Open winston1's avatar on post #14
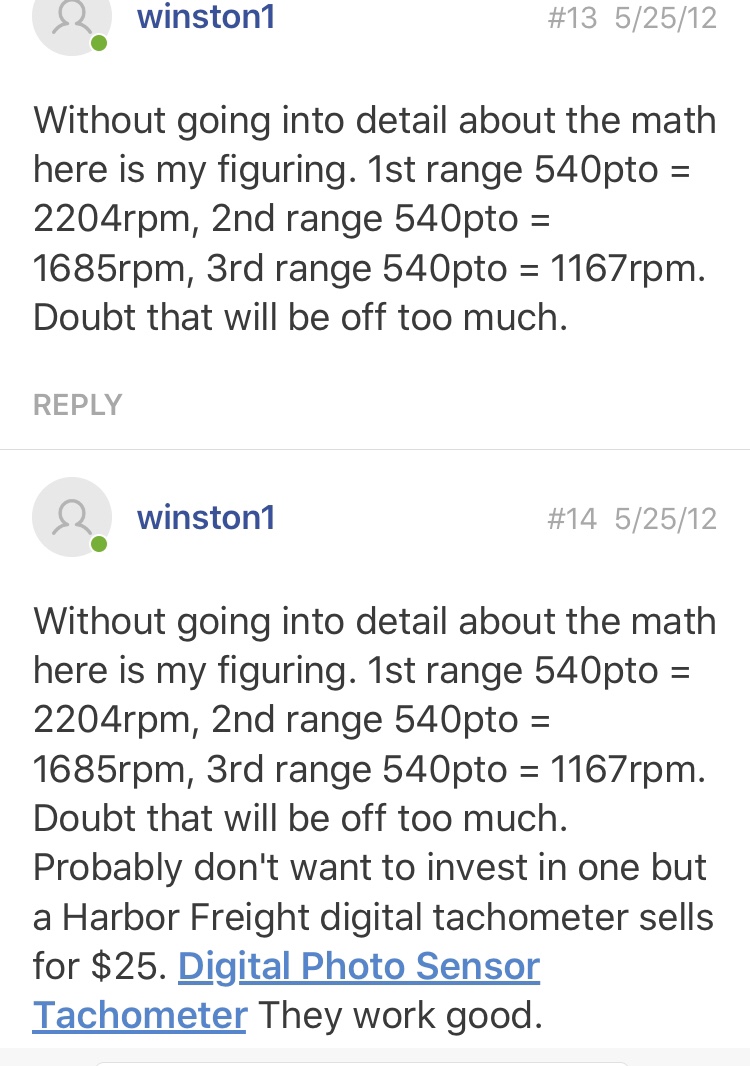 pyautogui.click(x=71, y=517)
